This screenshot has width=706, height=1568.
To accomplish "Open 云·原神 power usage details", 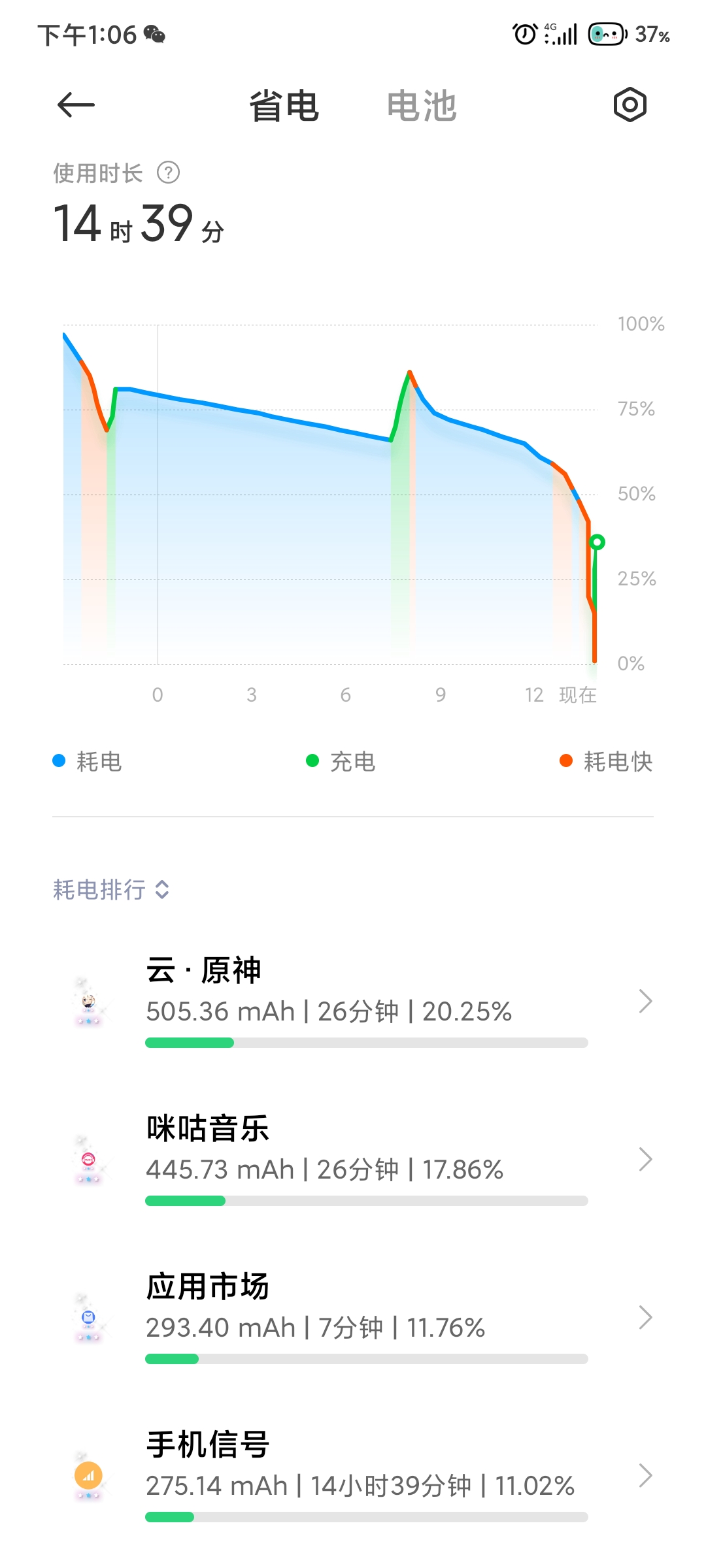I will (353, 1001).
